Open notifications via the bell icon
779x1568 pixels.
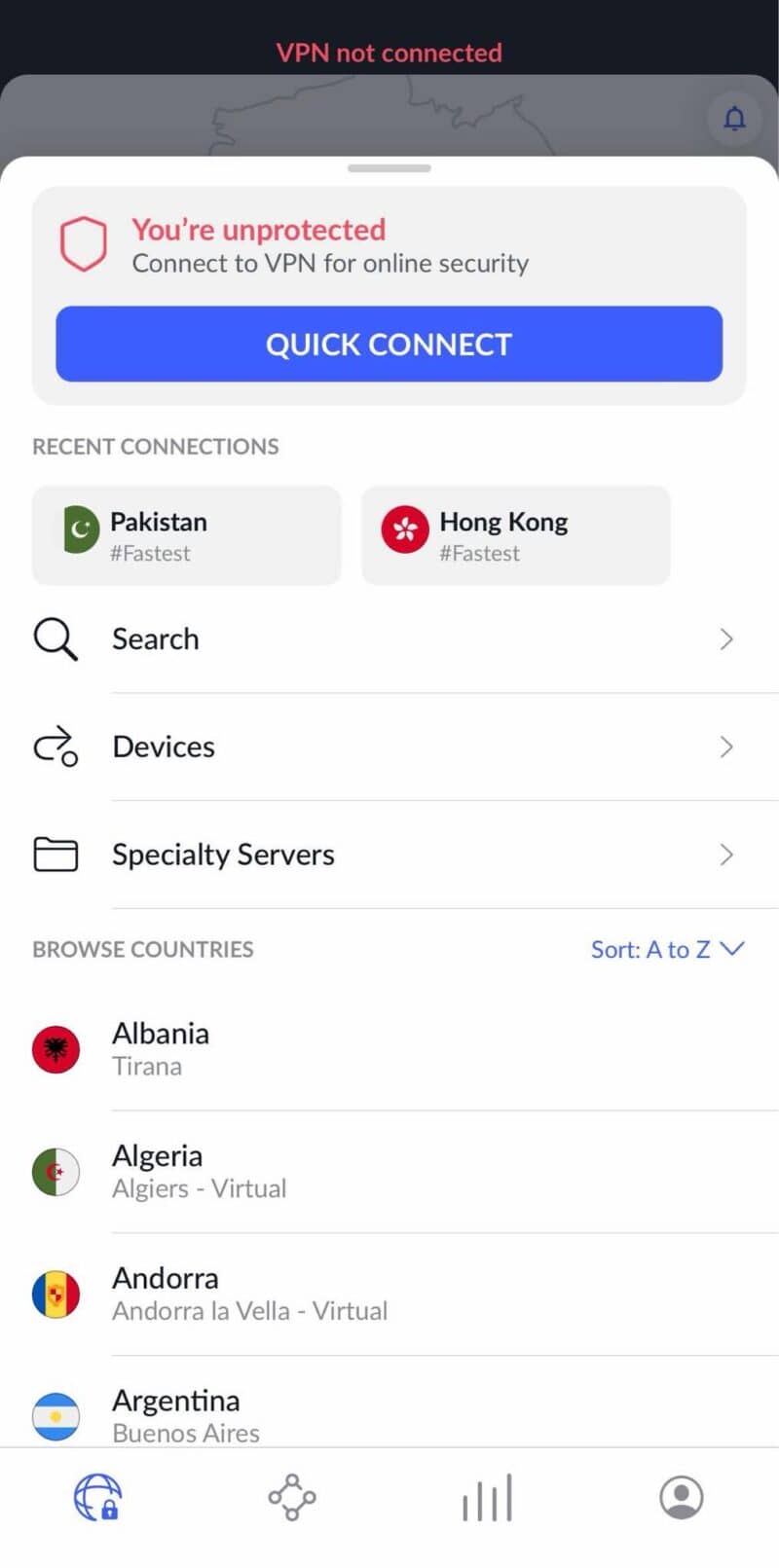point(735,118)
